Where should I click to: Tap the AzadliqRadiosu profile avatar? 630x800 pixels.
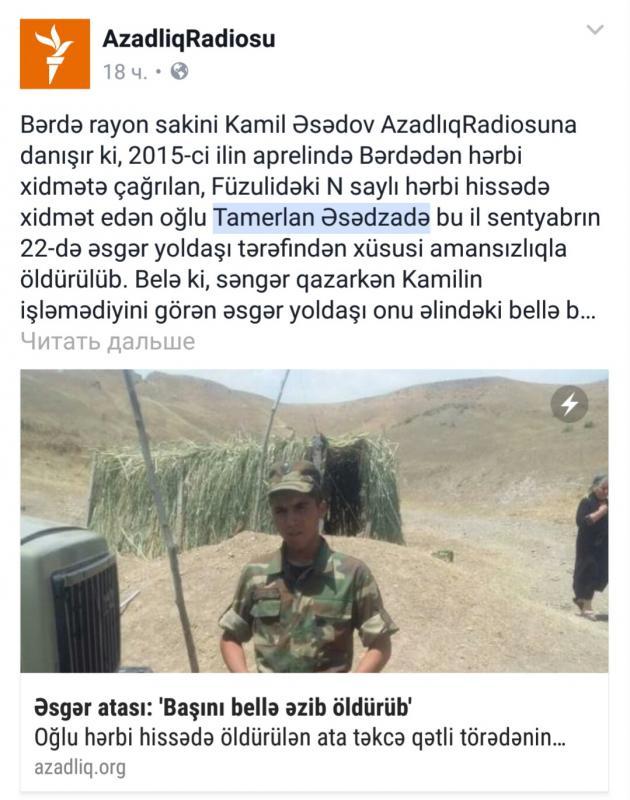(55, 54)
